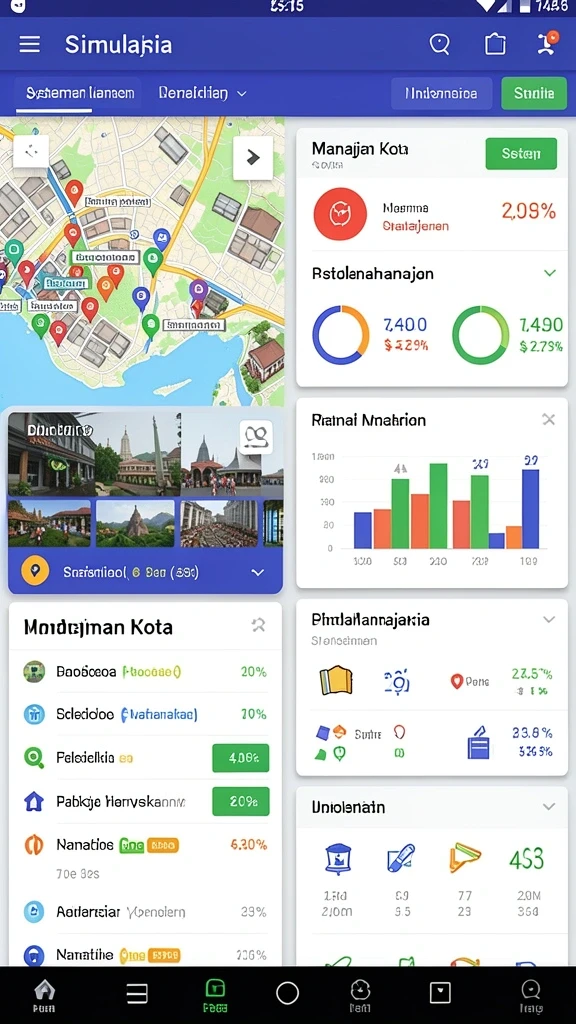Tap the green Stnite button

(x=534, y=93)
